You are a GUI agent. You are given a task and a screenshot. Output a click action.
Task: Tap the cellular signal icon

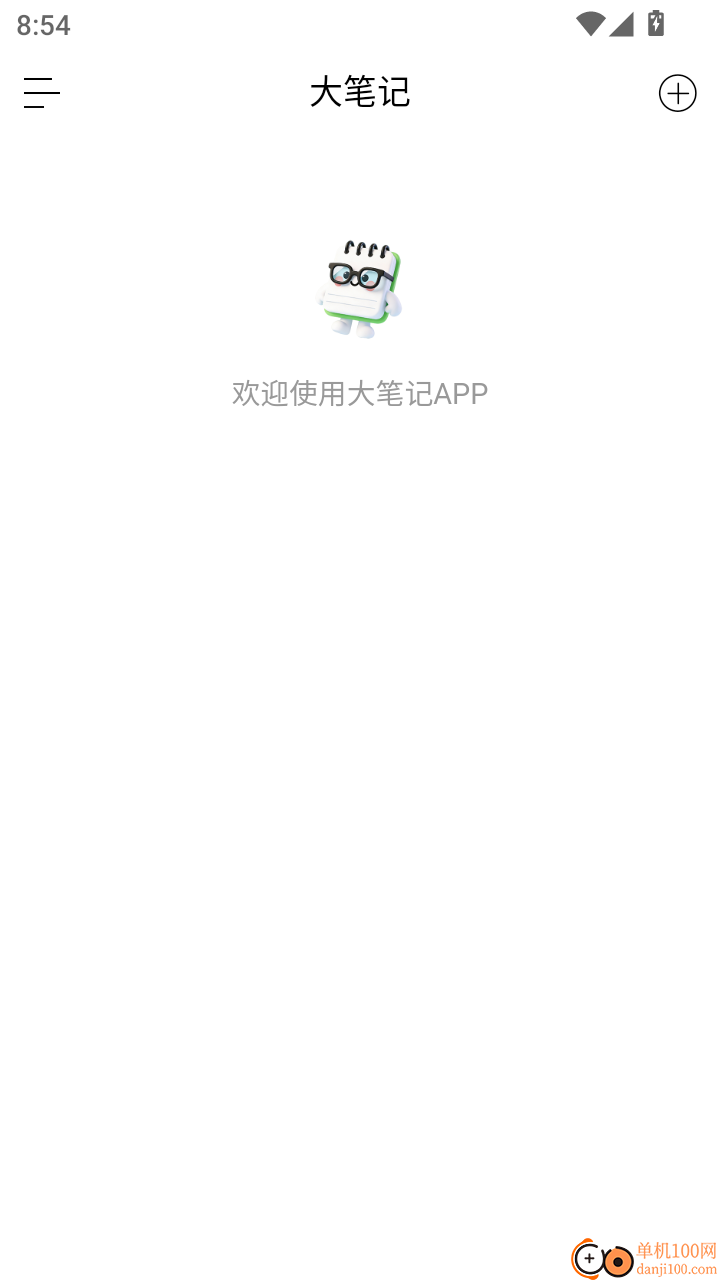(622, 24)
